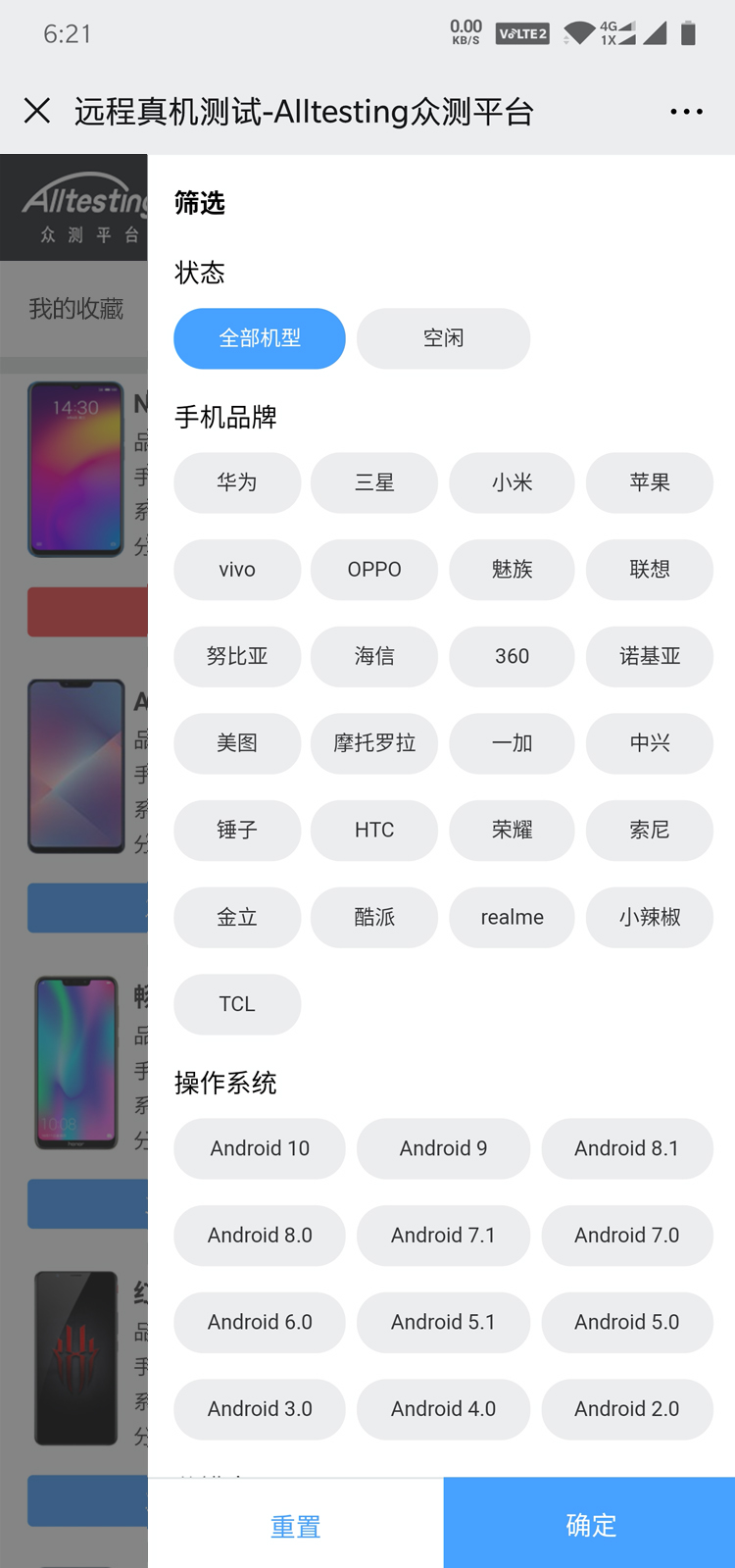Pick the 苹果 brand chip
Screen dimensions: 735x1568
click(x=649, y=482)
